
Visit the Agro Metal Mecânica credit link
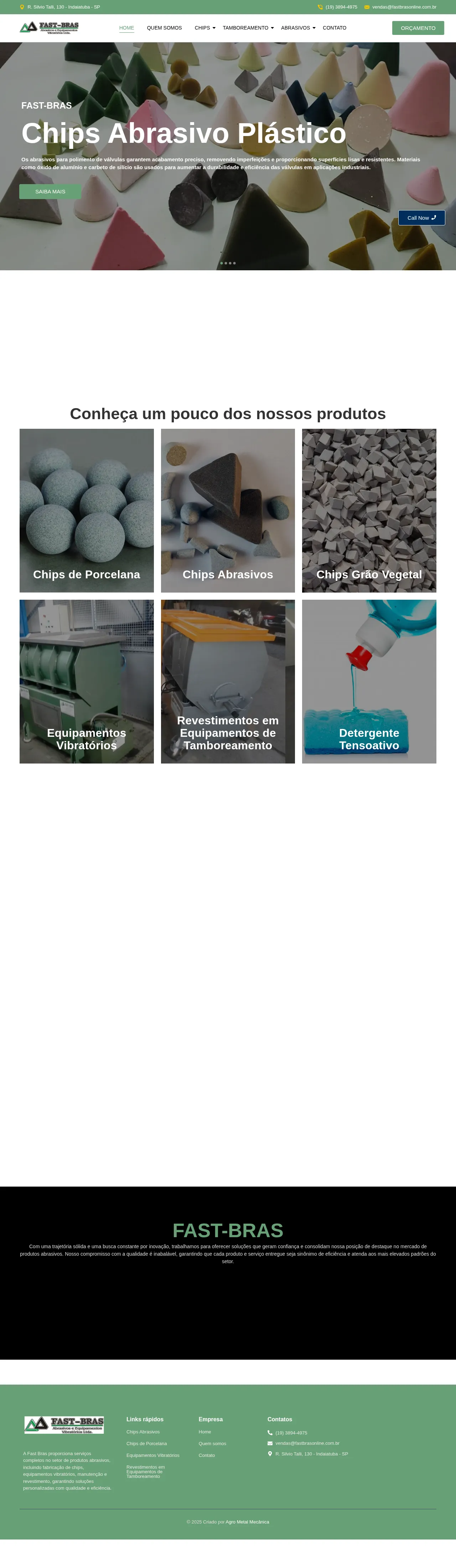(247, 1522)
